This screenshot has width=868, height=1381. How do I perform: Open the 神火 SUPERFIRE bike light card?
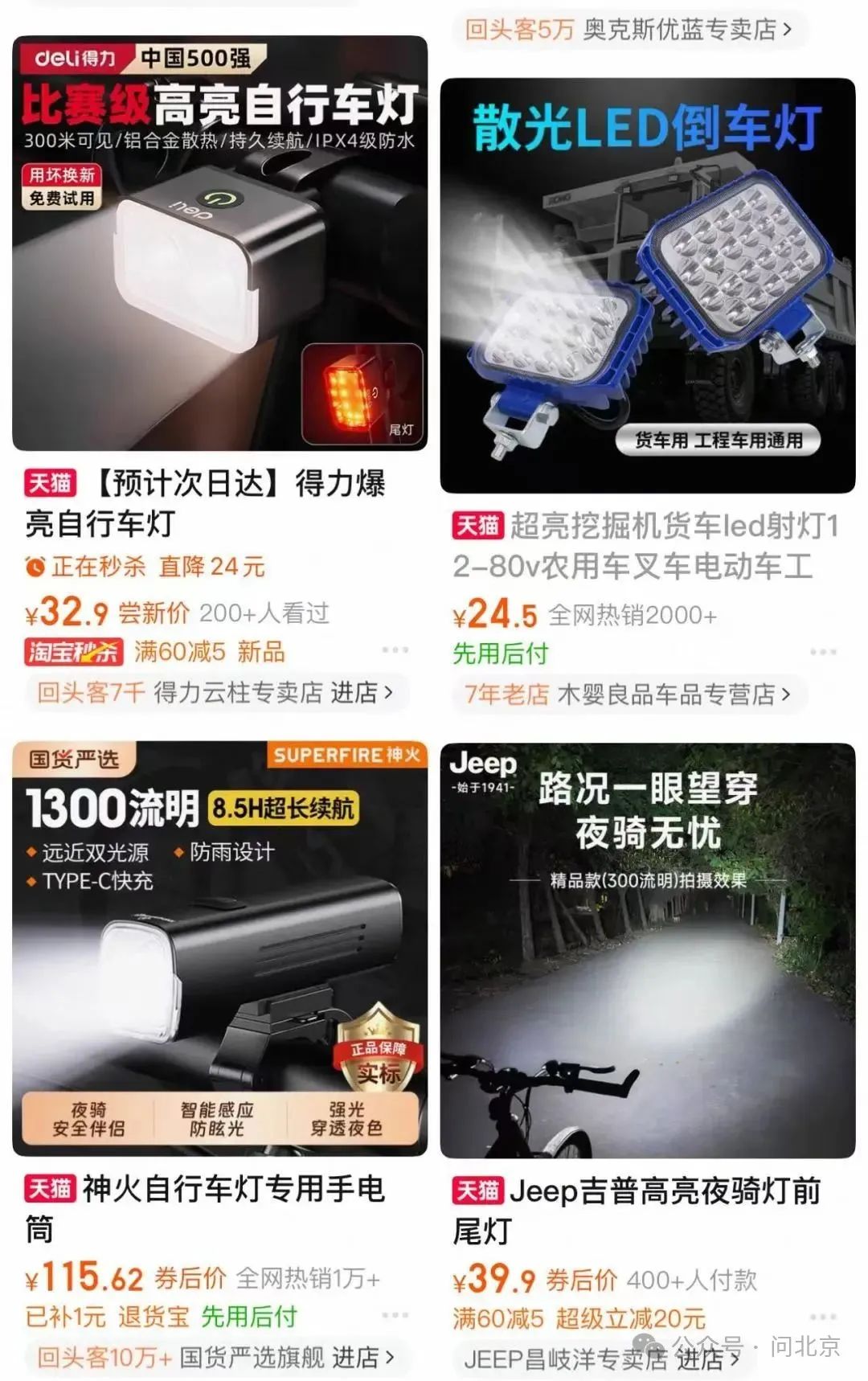[x=219, y=949]
